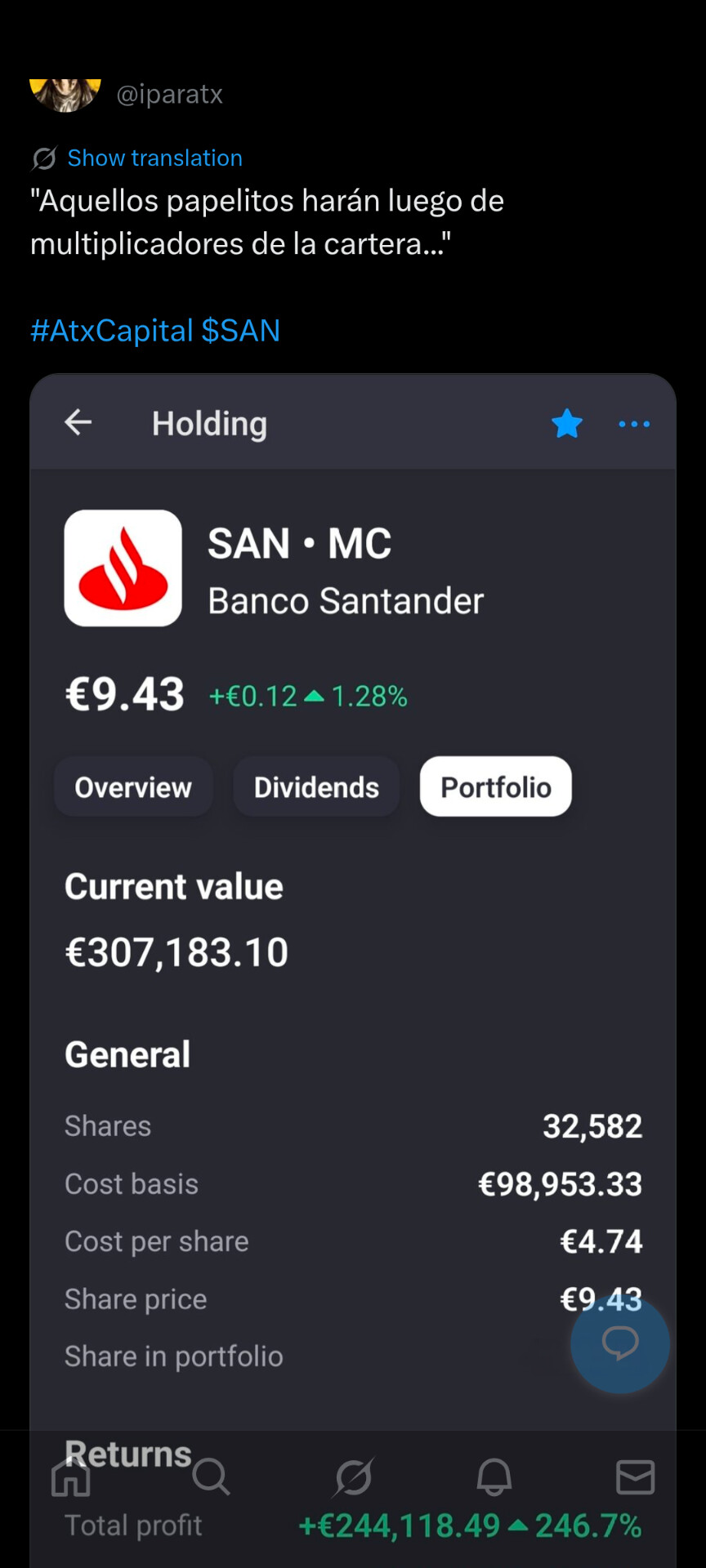Open the attached Banco Santander holding image

[x=353, y=898]
